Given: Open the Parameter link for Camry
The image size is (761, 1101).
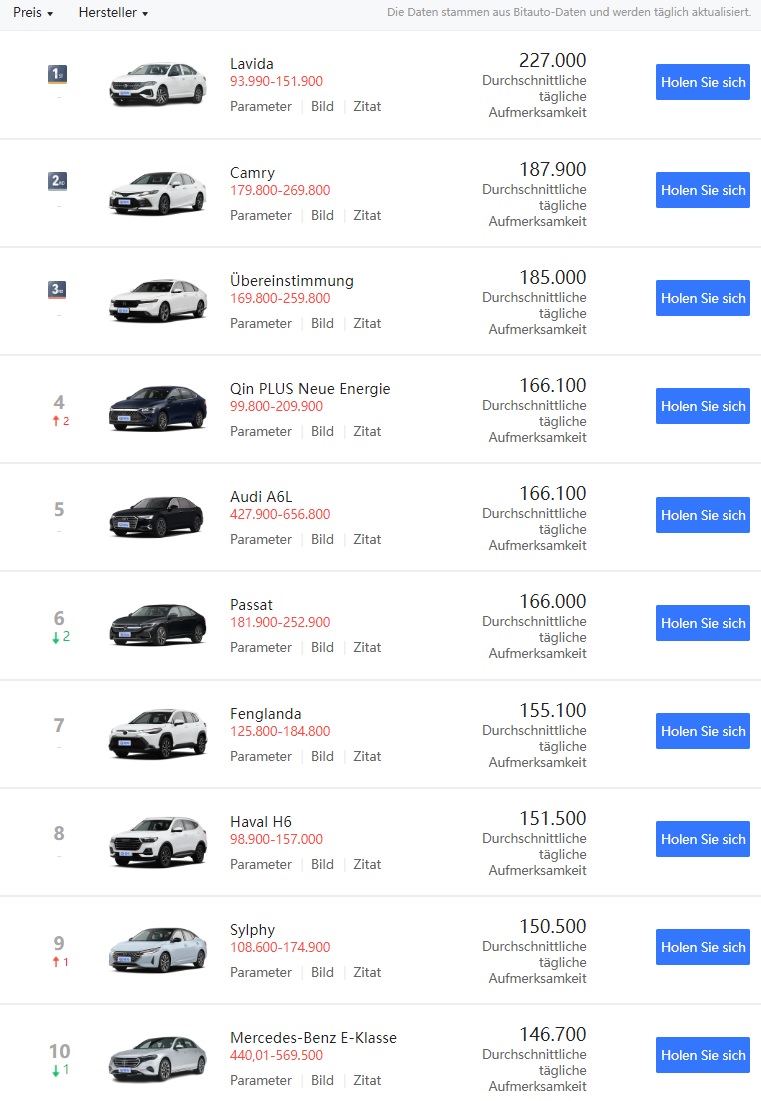Looking at the screenshot, I should (260, 215).
